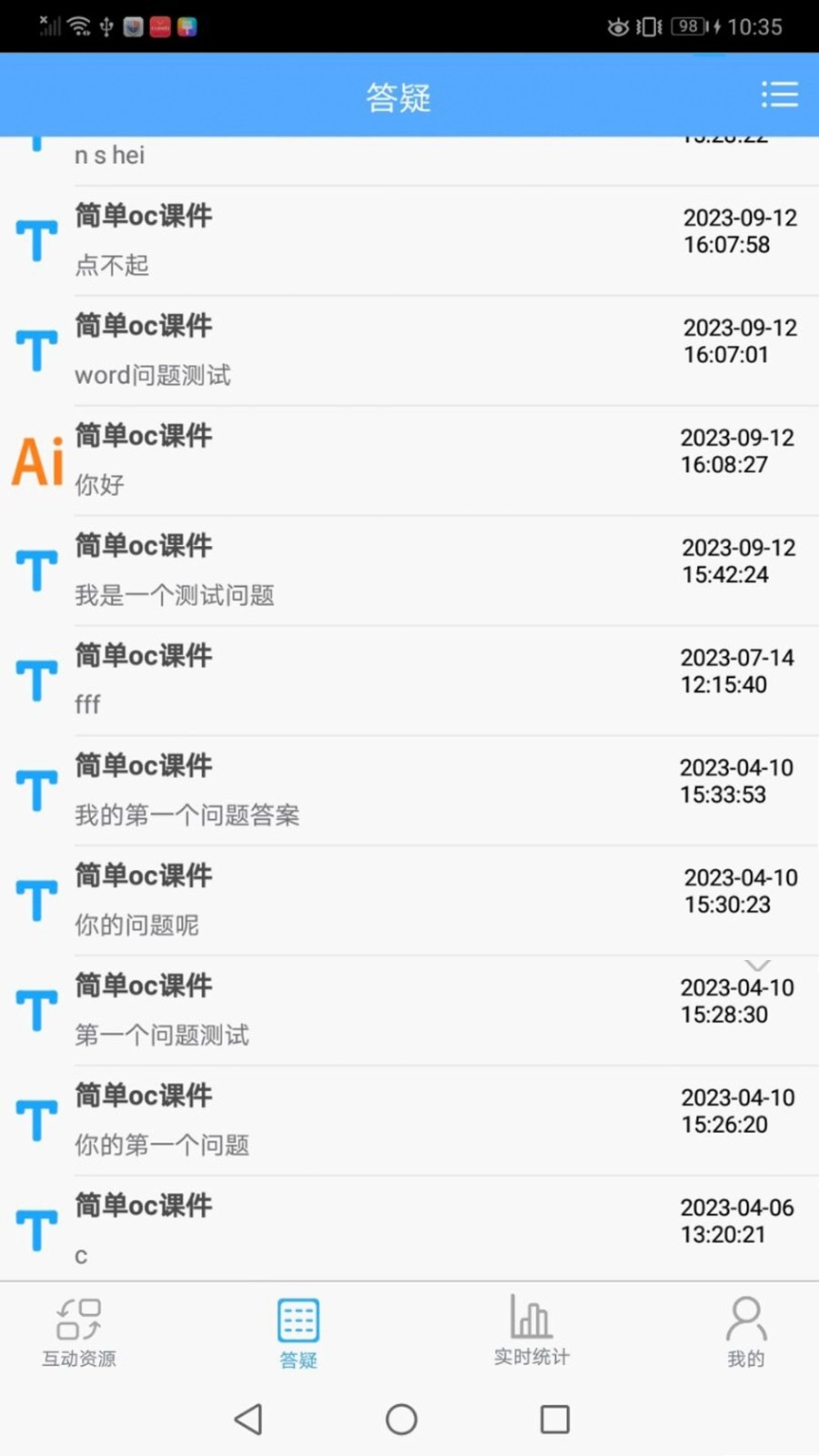This screenshot has width=819, height=1456.
Task: Tap the Ai icon beside the 你好 question
Action: click(36, 460)
